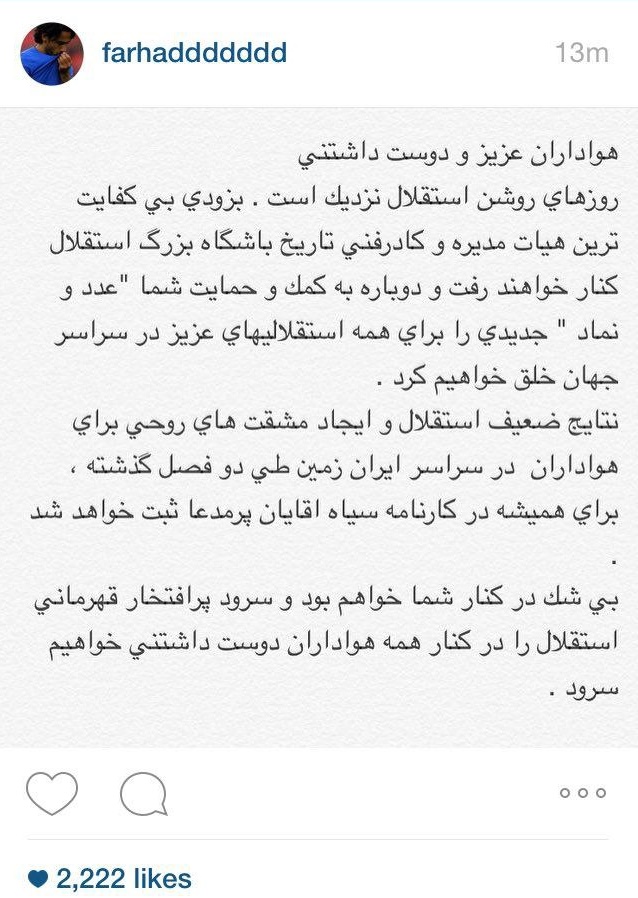
Task: Like this post with the heart icon
Action: (53, 795)
